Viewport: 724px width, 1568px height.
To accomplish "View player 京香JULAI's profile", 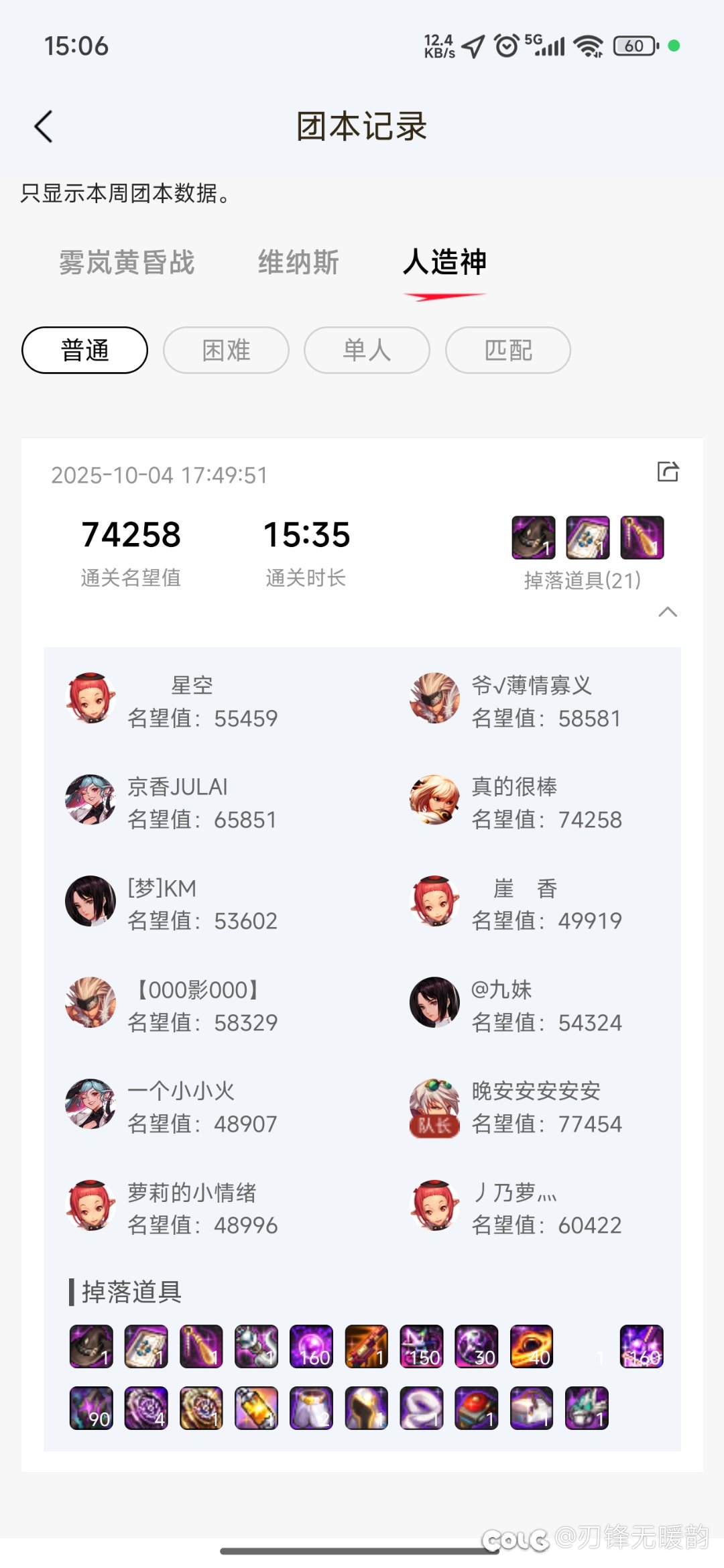I will [x=90, y=800].
